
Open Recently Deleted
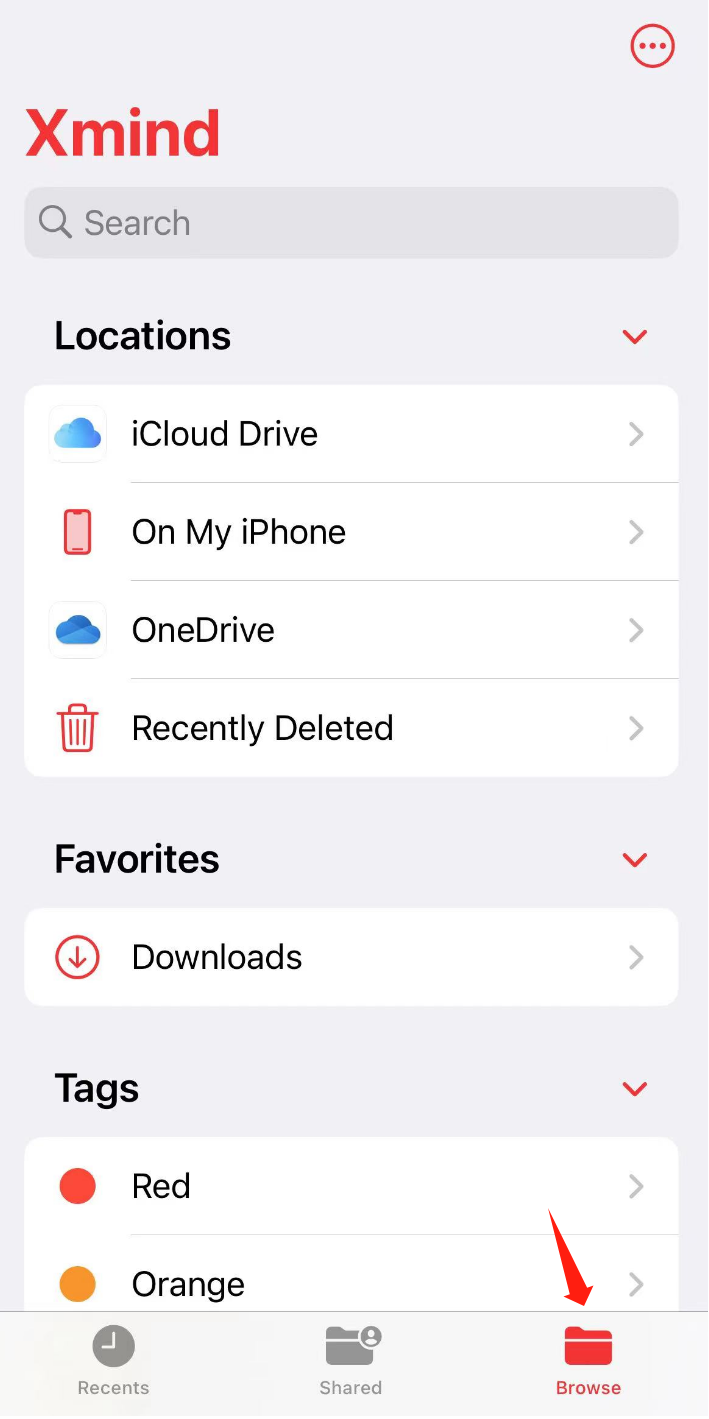click(351, 728)
